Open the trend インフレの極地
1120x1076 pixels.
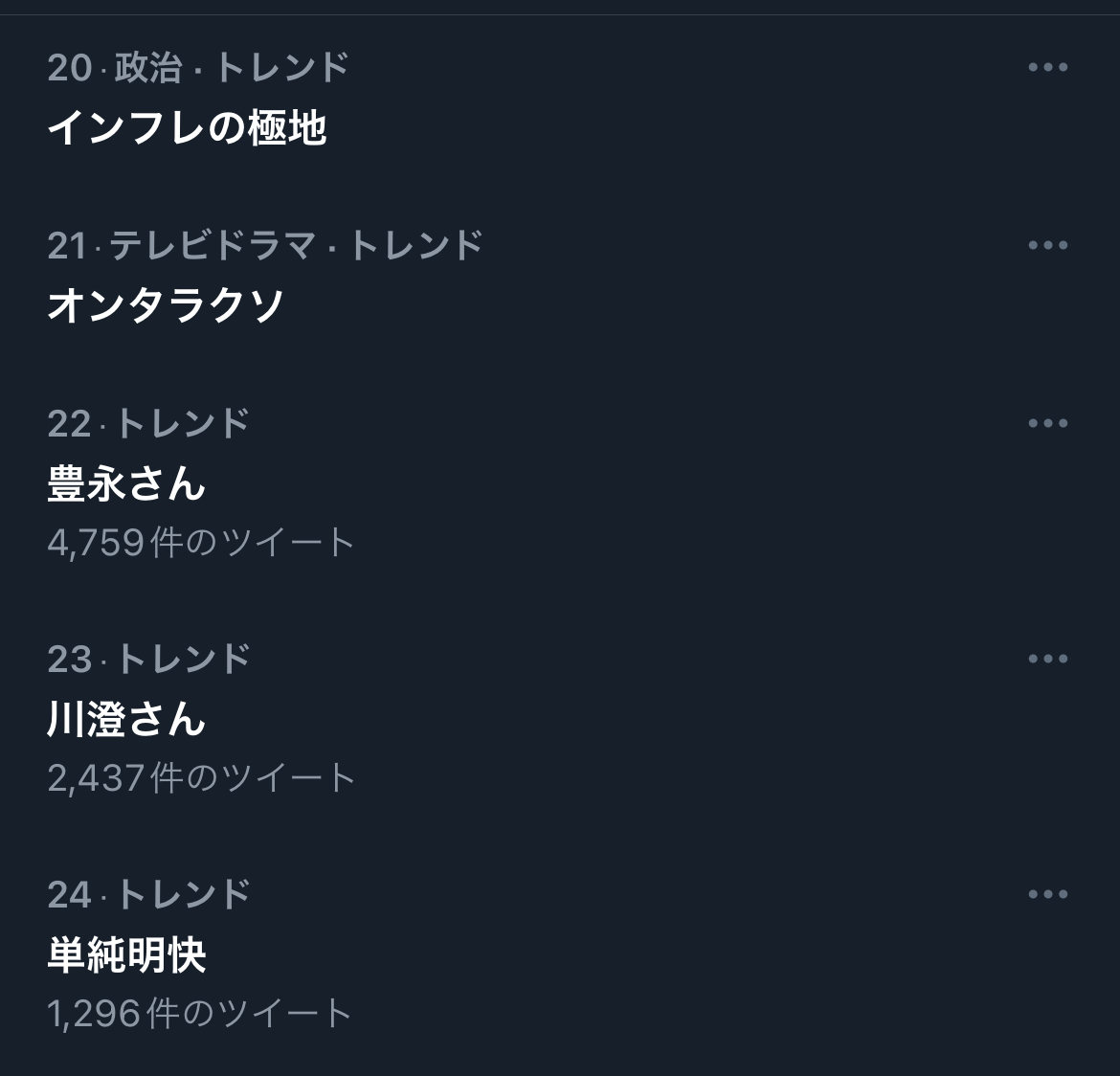click(x=188, y=127)
